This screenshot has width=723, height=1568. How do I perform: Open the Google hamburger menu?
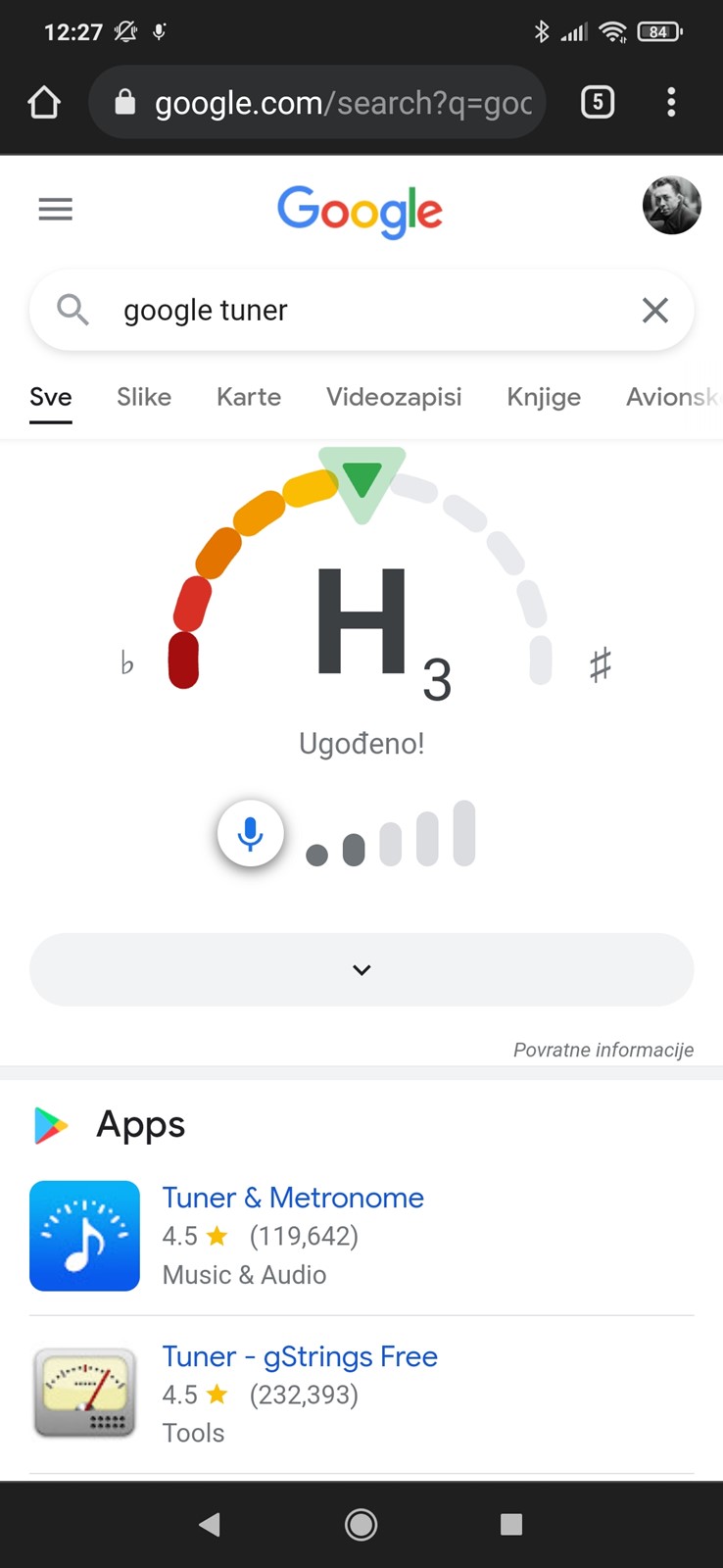point(56,209)
